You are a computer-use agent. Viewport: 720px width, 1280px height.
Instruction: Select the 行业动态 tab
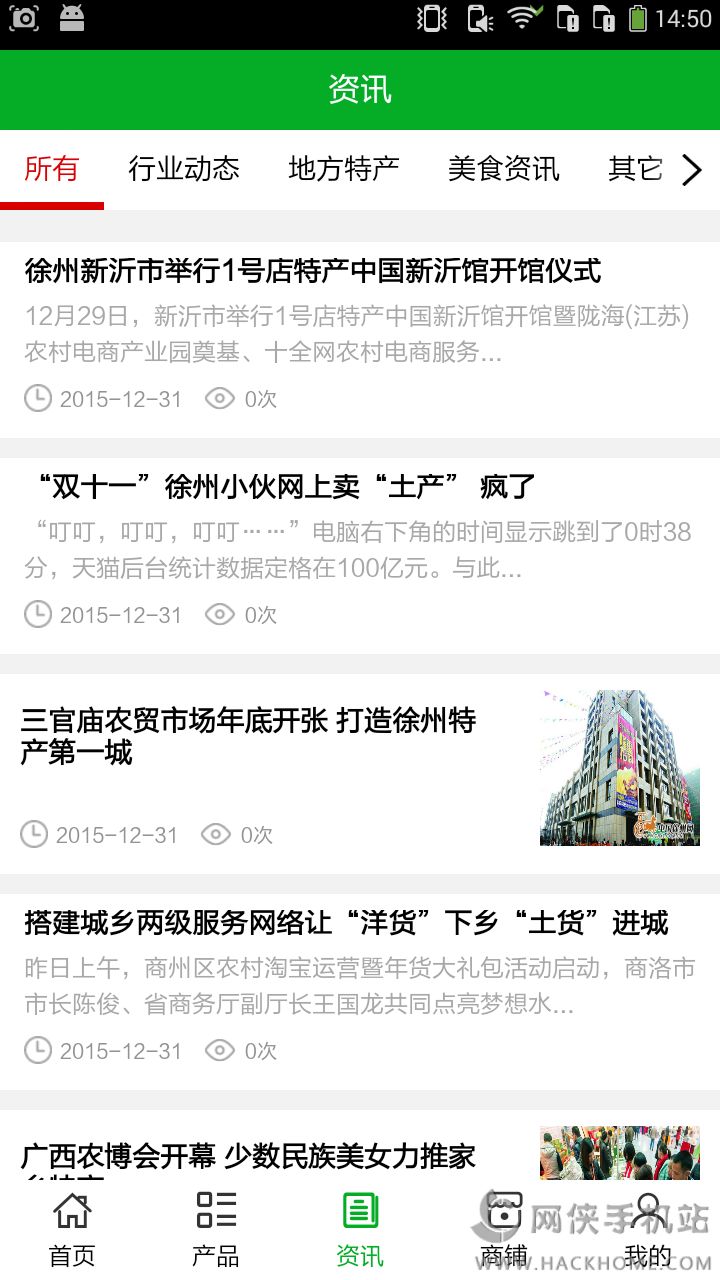coord(184,169)
